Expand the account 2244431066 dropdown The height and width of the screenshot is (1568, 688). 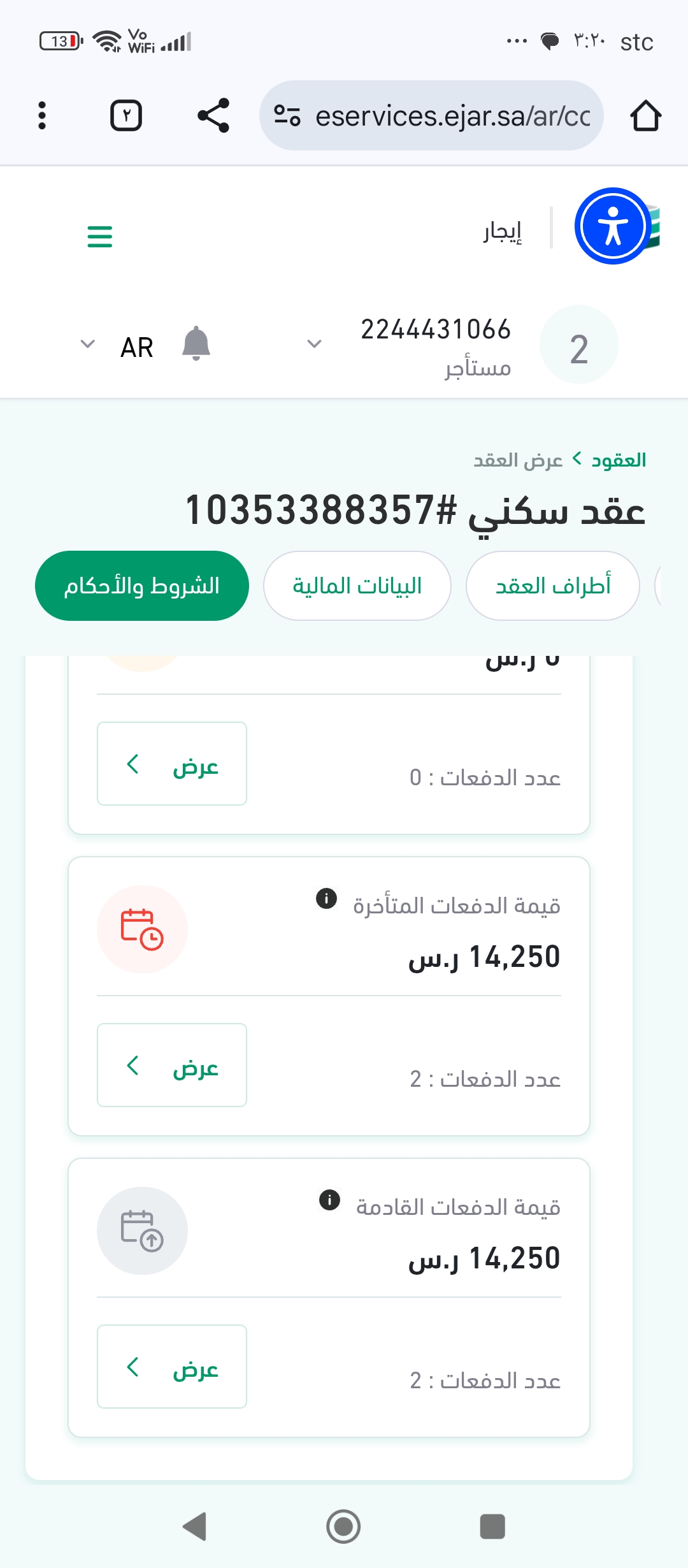pos(314,344)
